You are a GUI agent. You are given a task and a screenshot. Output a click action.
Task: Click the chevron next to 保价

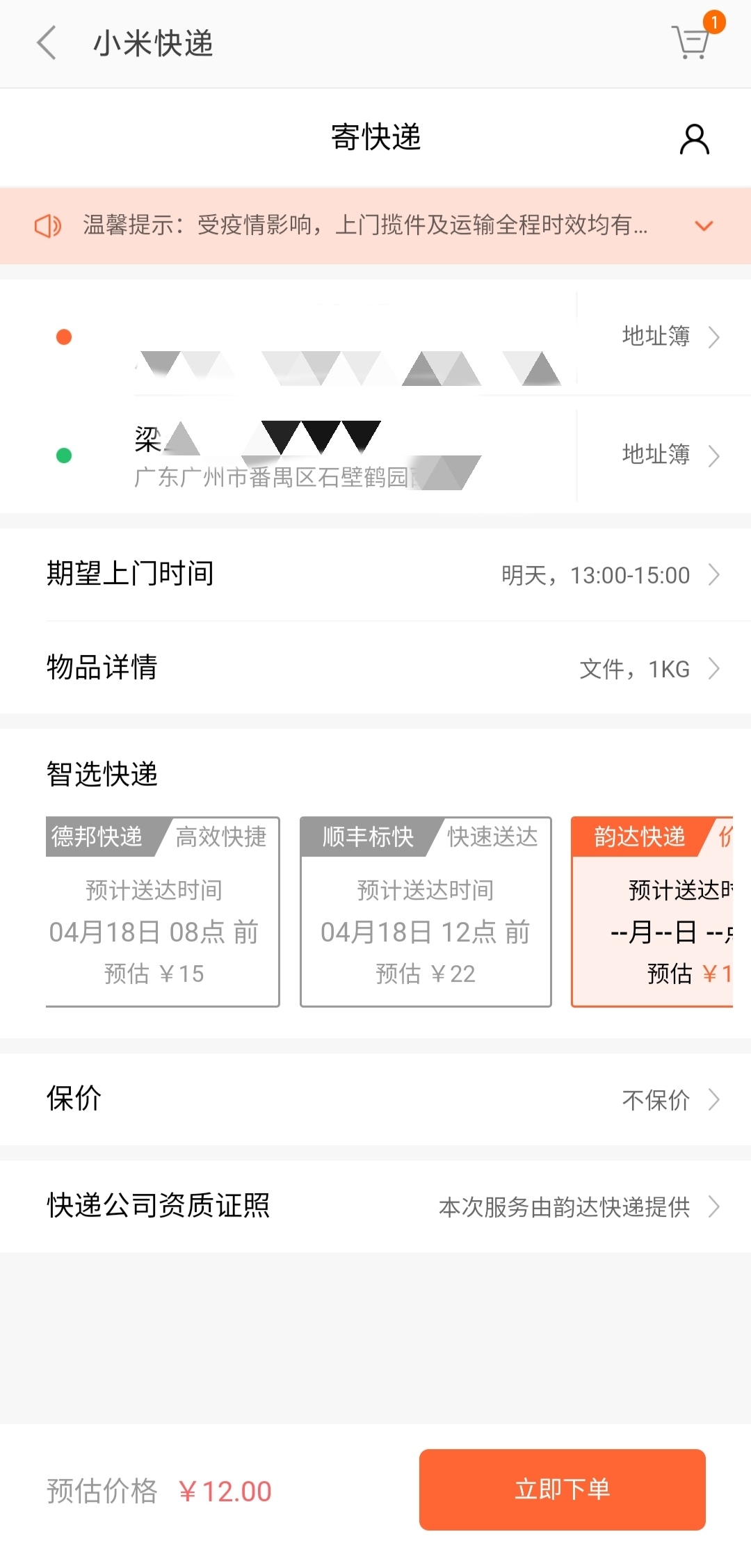[715, 1100]
